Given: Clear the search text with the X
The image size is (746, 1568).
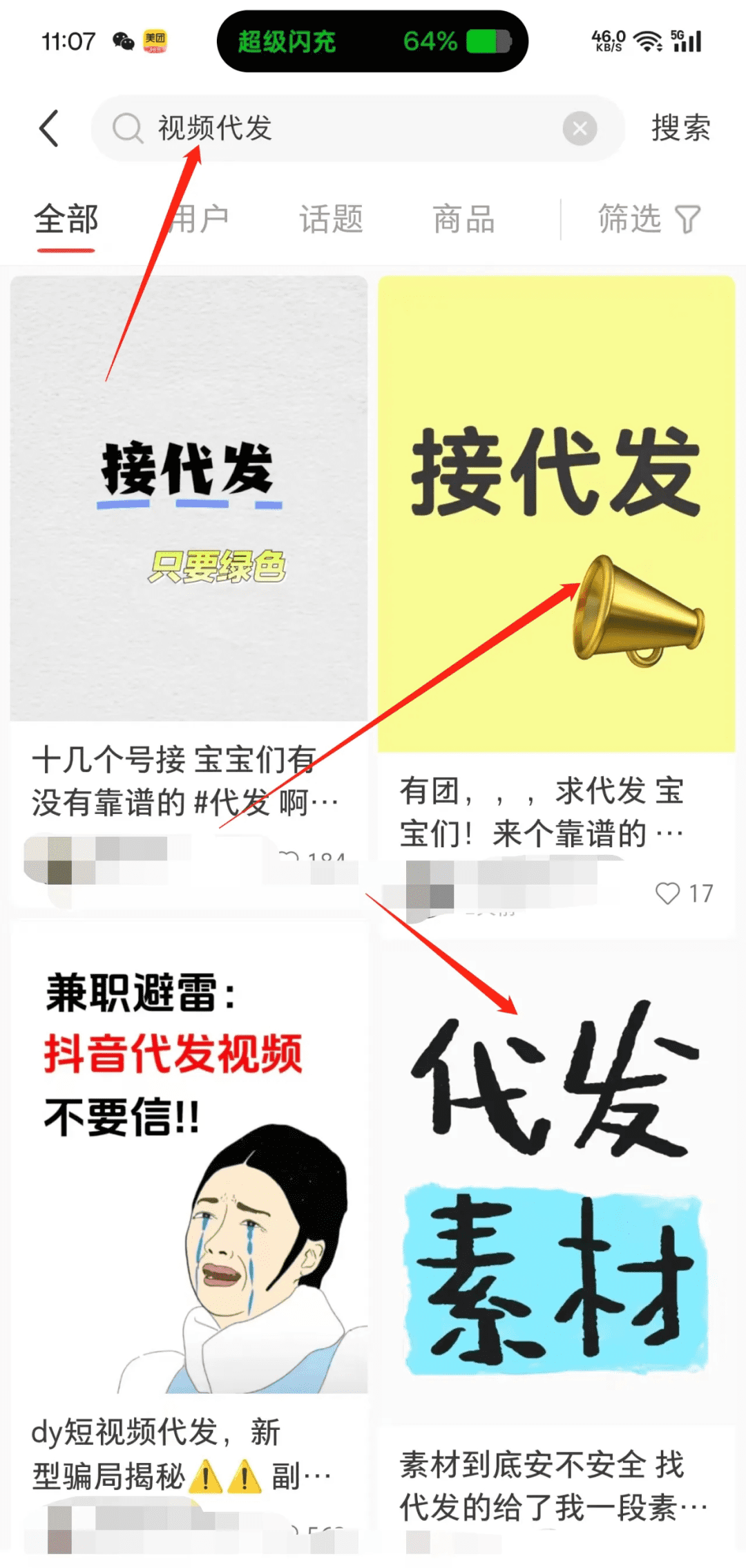Looking at the screenshot, I should pos(580,129).
